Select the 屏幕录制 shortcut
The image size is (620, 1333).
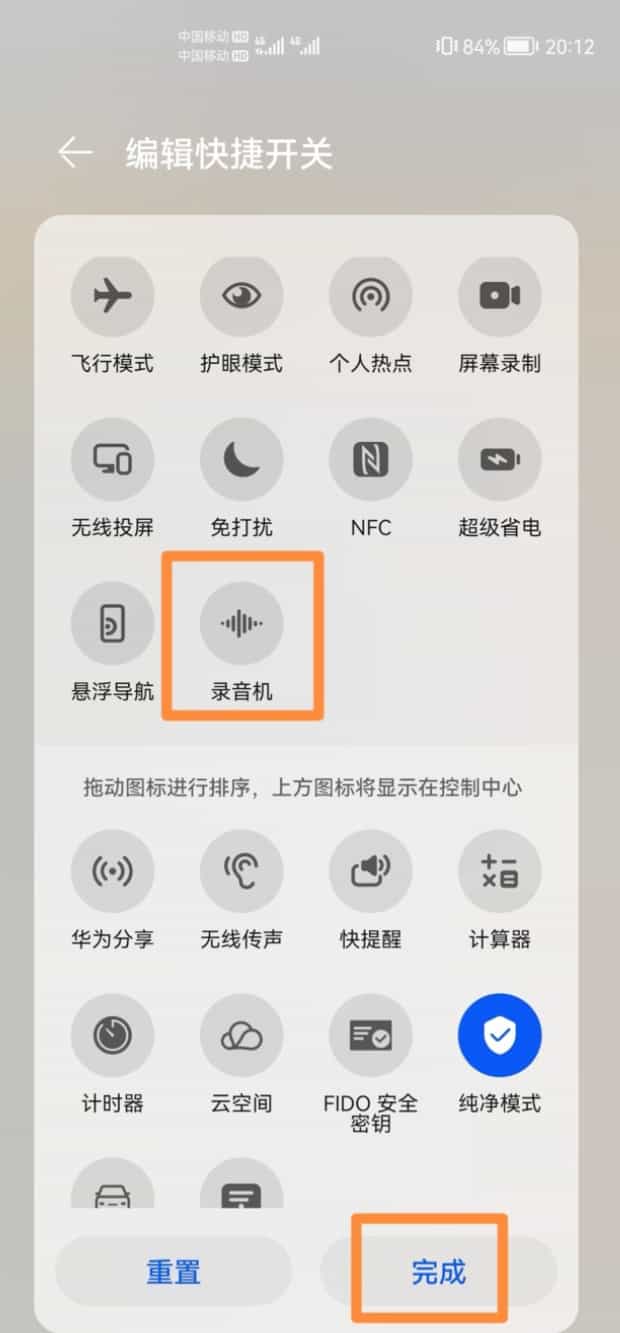[499, 296]
